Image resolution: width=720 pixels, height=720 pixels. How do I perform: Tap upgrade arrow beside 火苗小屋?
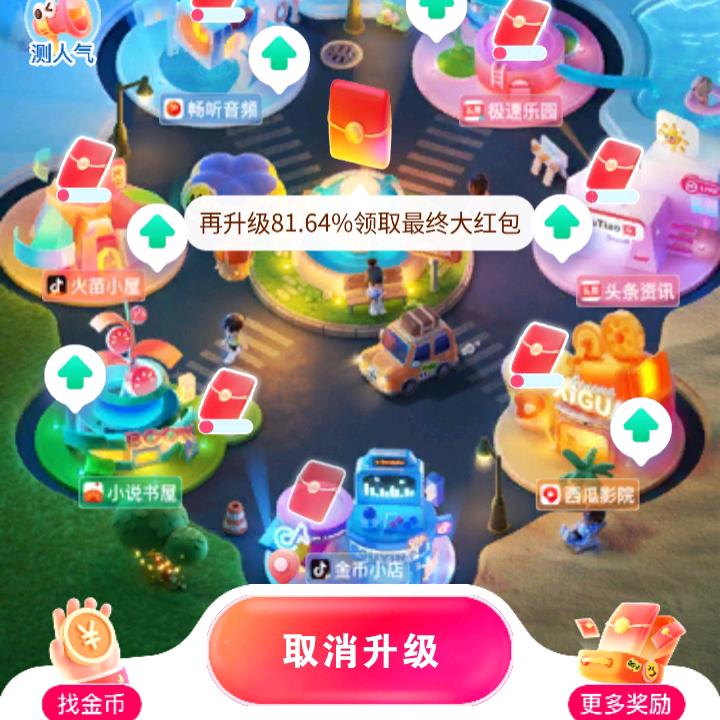point(154,234)
